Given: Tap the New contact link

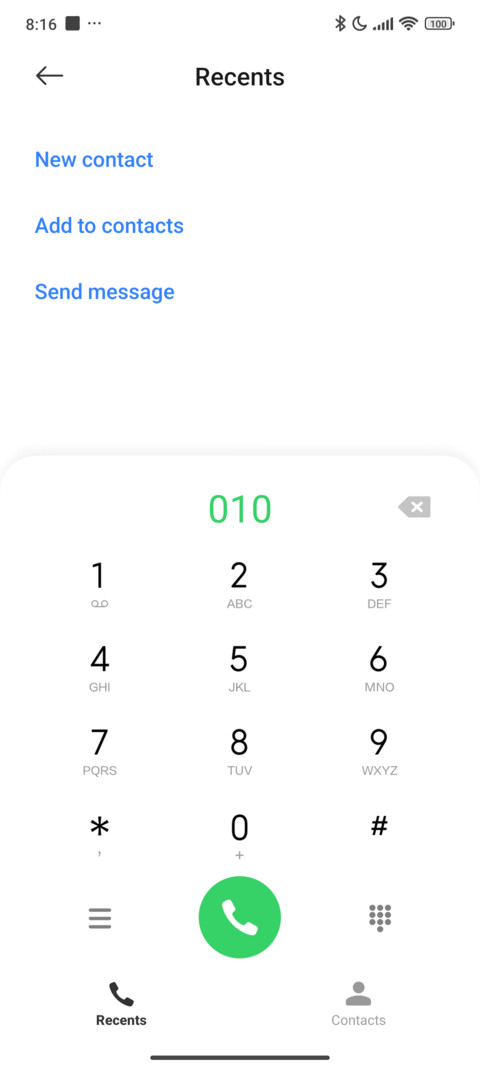Looking at the screenshot, I should pyautogui.click(x=94, y=159).
